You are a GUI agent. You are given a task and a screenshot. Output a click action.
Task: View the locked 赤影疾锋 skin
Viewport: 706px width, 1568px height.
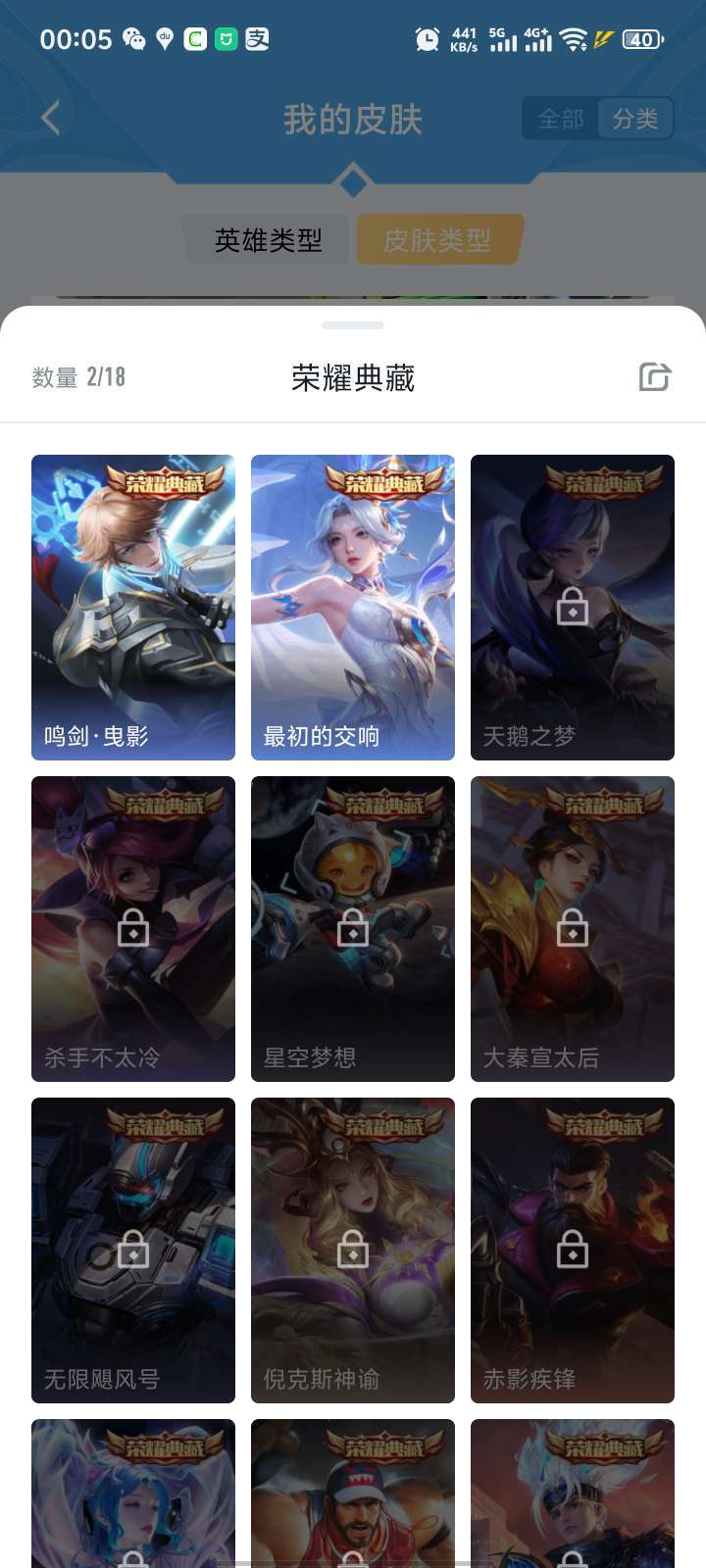click(573, 1250)
